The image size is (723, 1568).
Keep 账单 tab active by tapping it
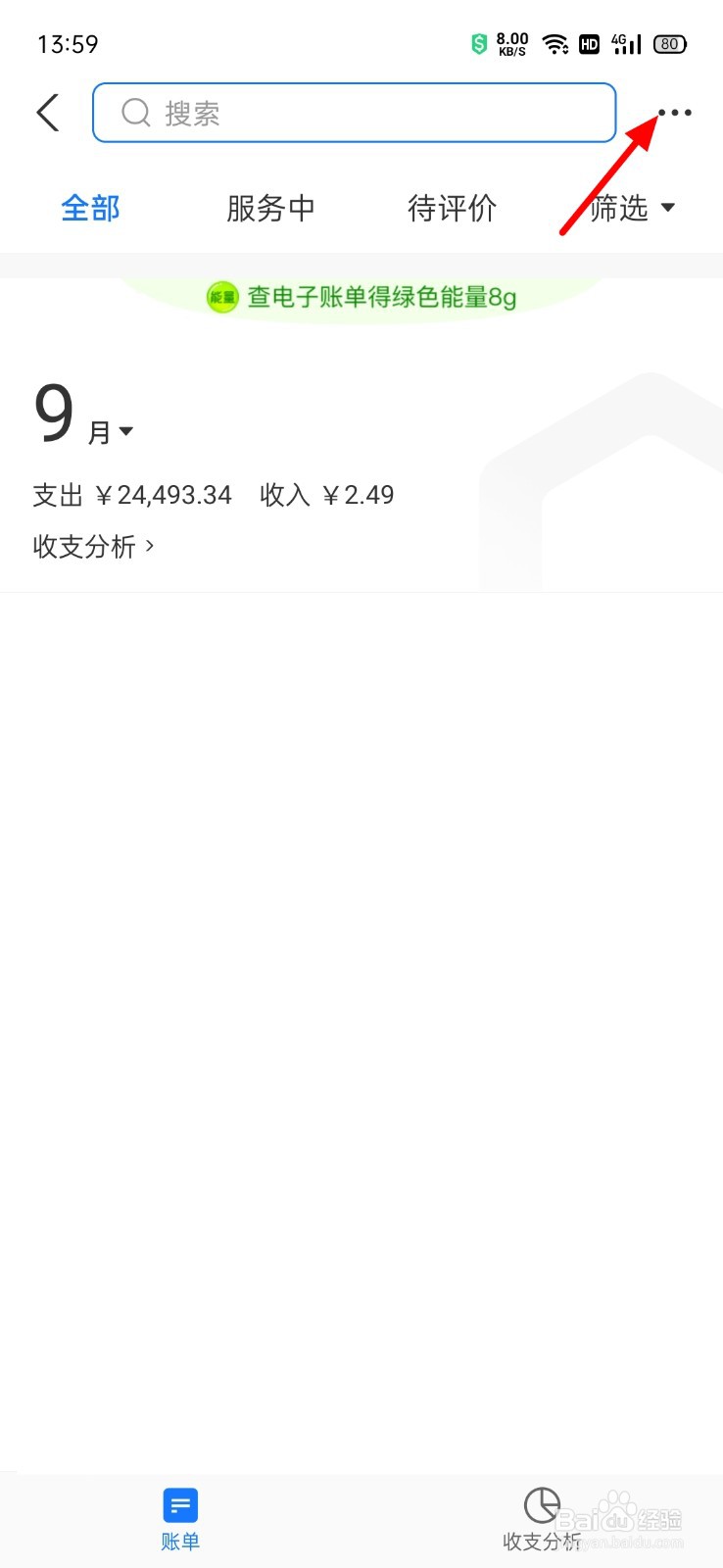(179, 1519)
